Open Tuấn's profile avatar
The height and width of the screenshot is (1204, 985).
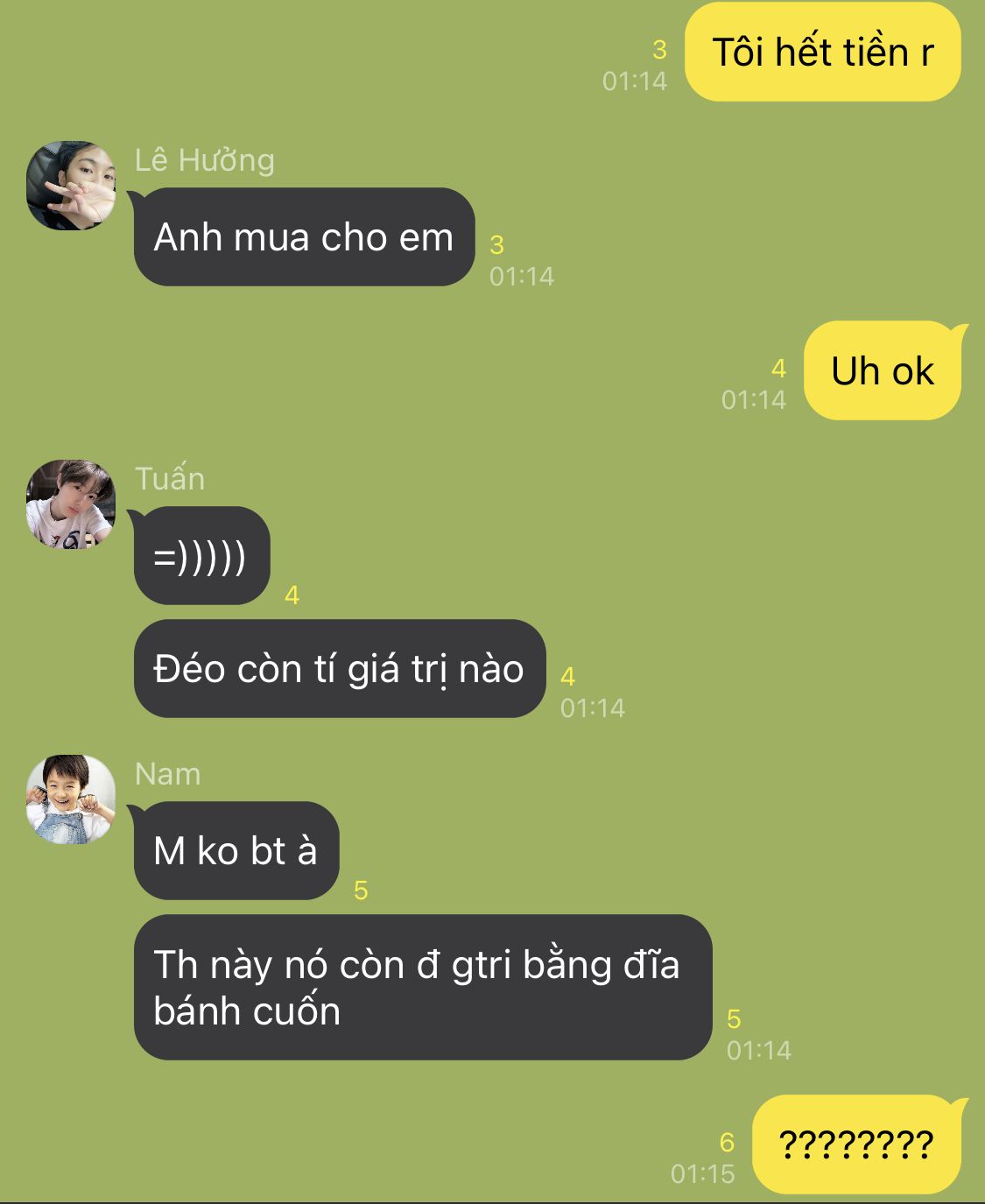click(71, 504)
